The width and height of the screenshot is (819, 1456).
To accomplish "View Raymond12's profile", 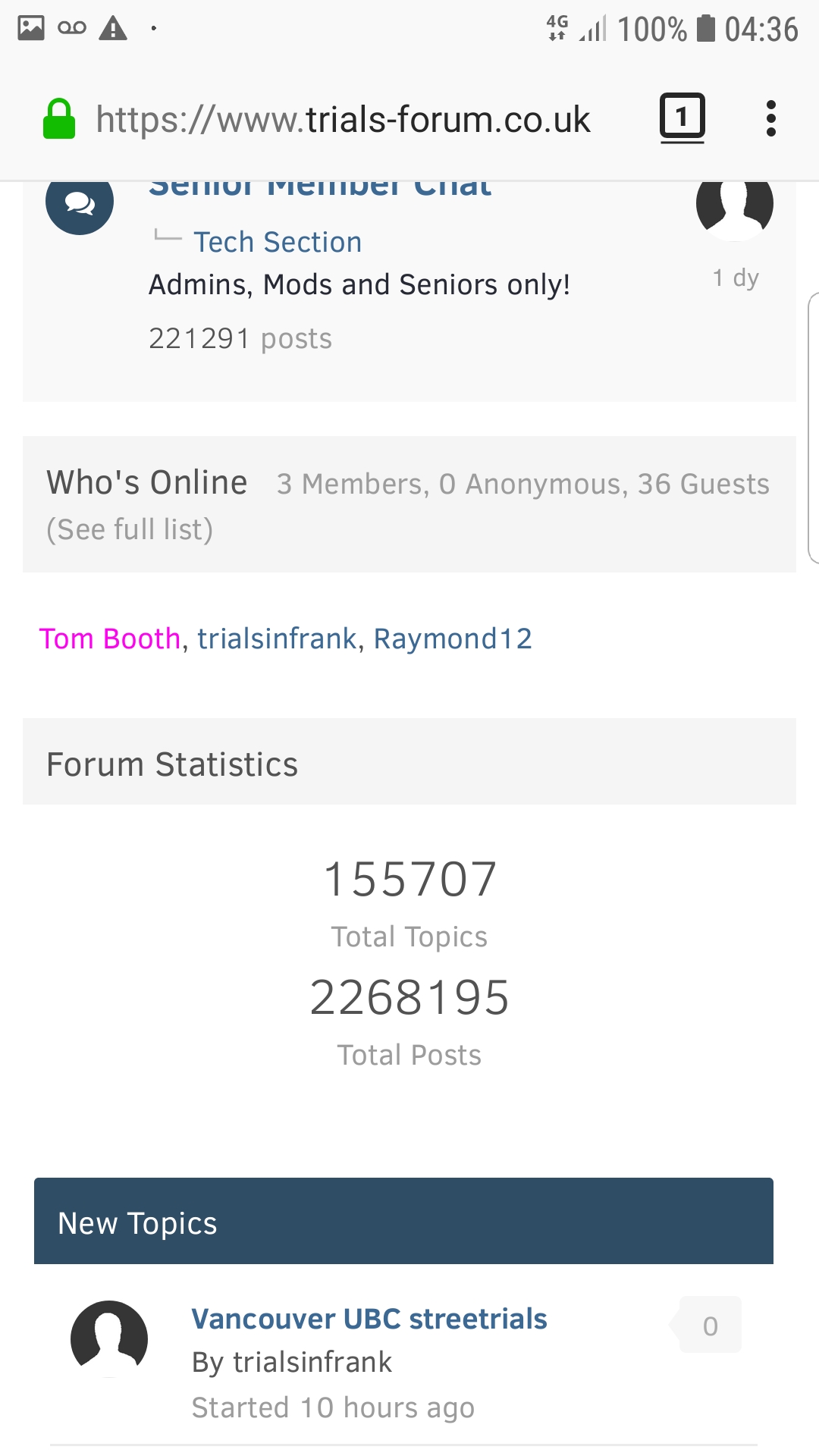I will [453, 639].
